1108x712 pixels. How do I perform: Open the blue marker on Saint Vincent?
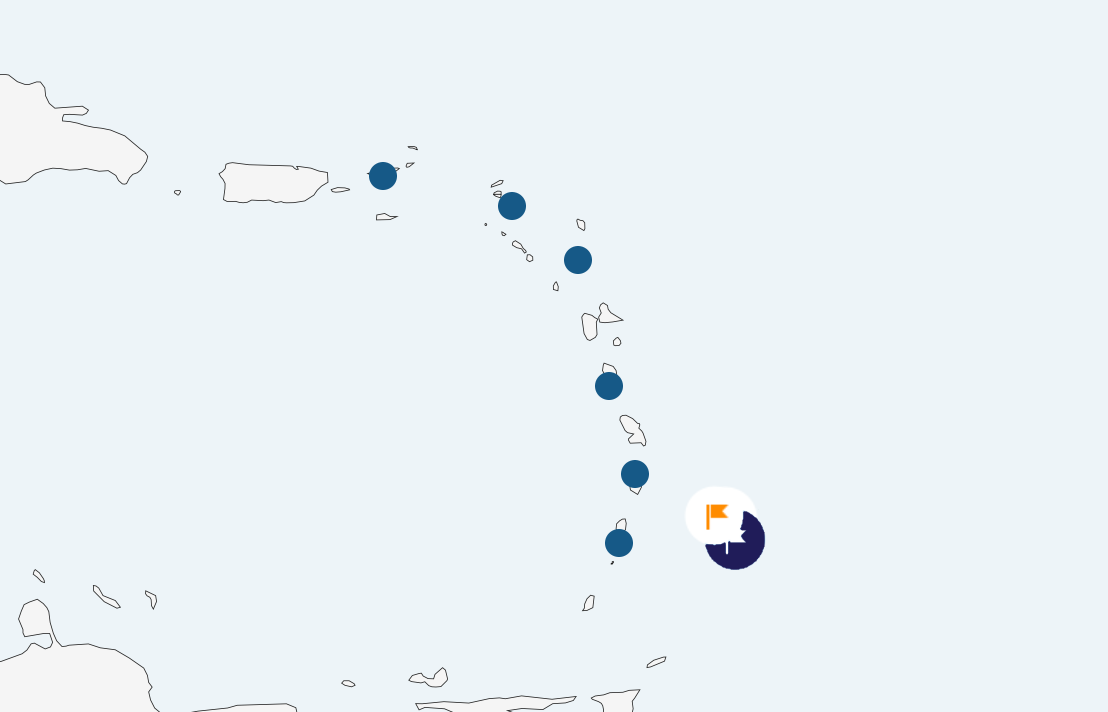pos(619,543)
